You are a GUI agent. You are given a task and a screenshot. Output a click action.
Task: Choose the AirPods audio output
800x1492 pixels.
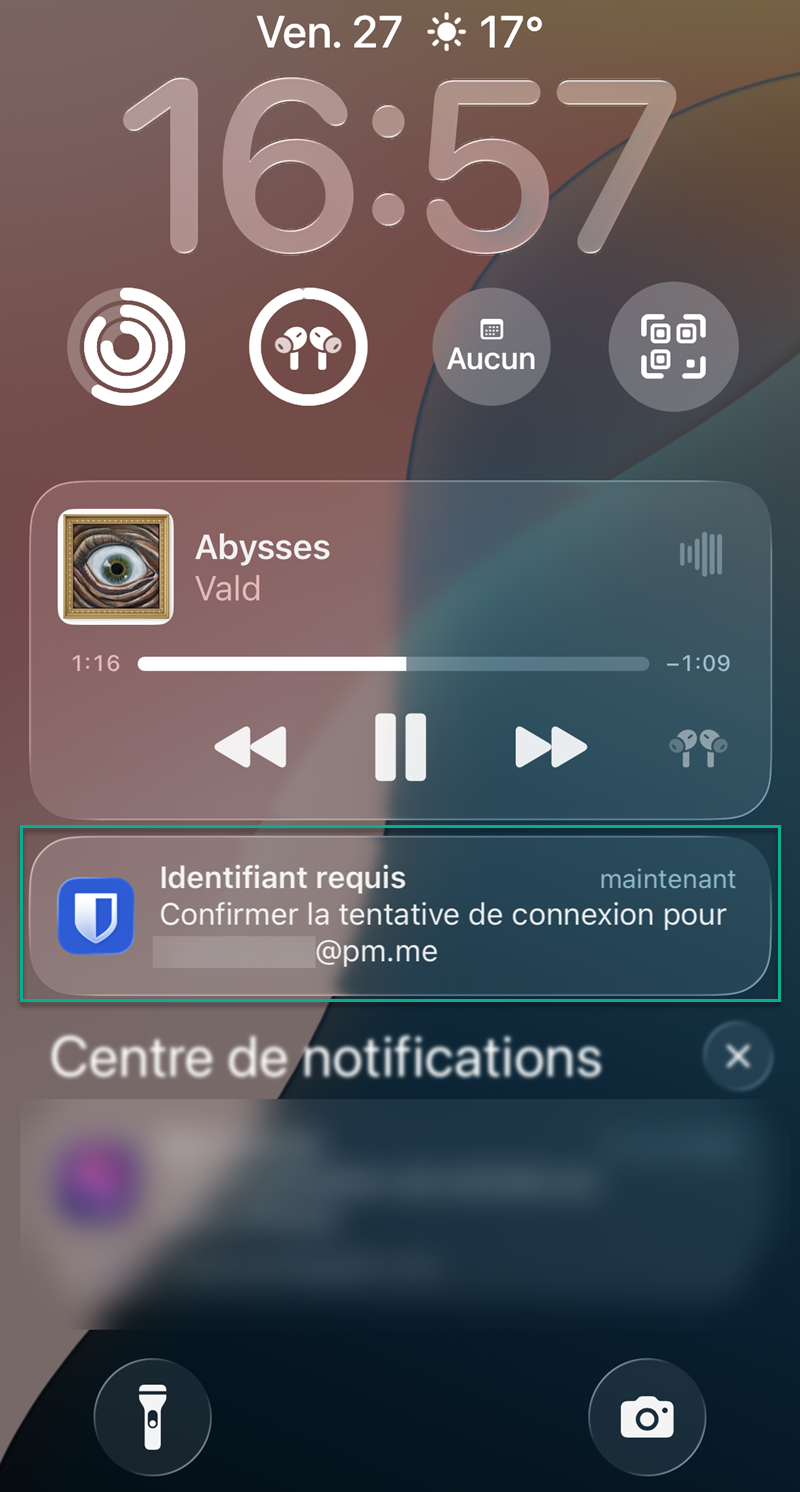coord(698,746)
